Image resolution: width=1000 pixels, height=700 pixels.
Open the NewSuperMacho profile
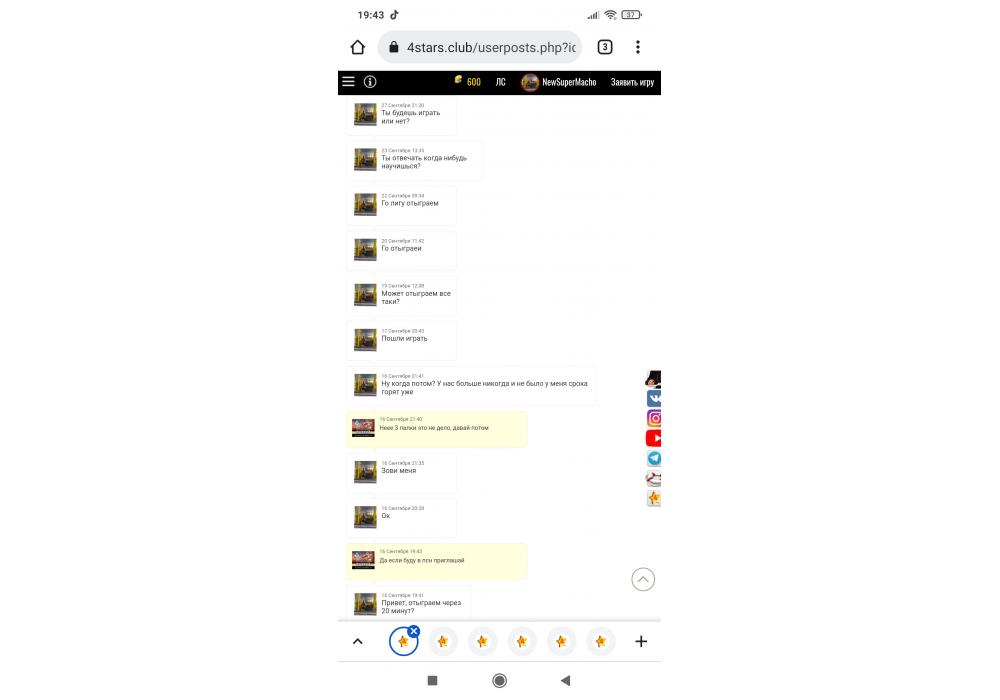click(559, 82)
